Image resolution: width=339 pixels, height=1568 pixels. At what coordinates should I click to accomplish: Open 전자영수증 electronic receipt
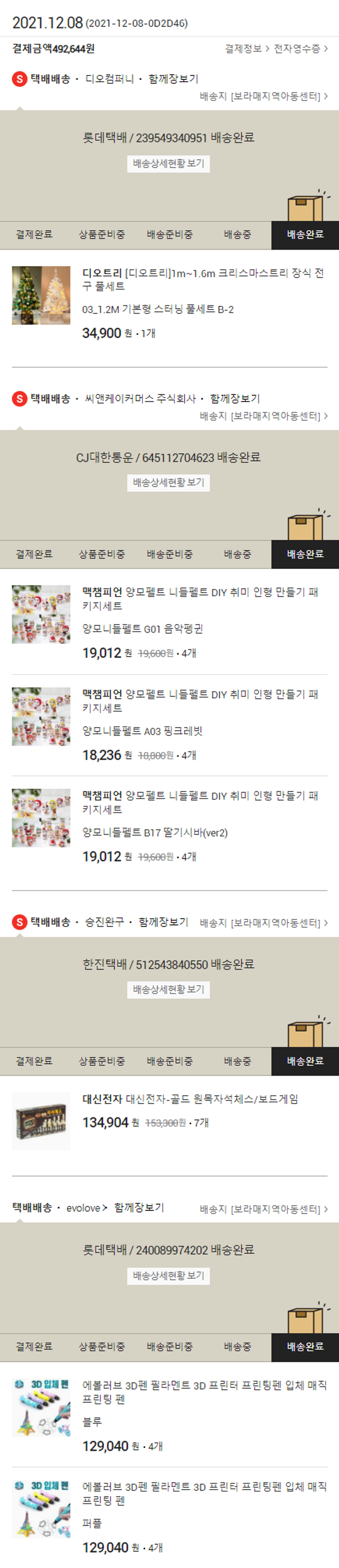pyautogui.click(x=300, y=49)
